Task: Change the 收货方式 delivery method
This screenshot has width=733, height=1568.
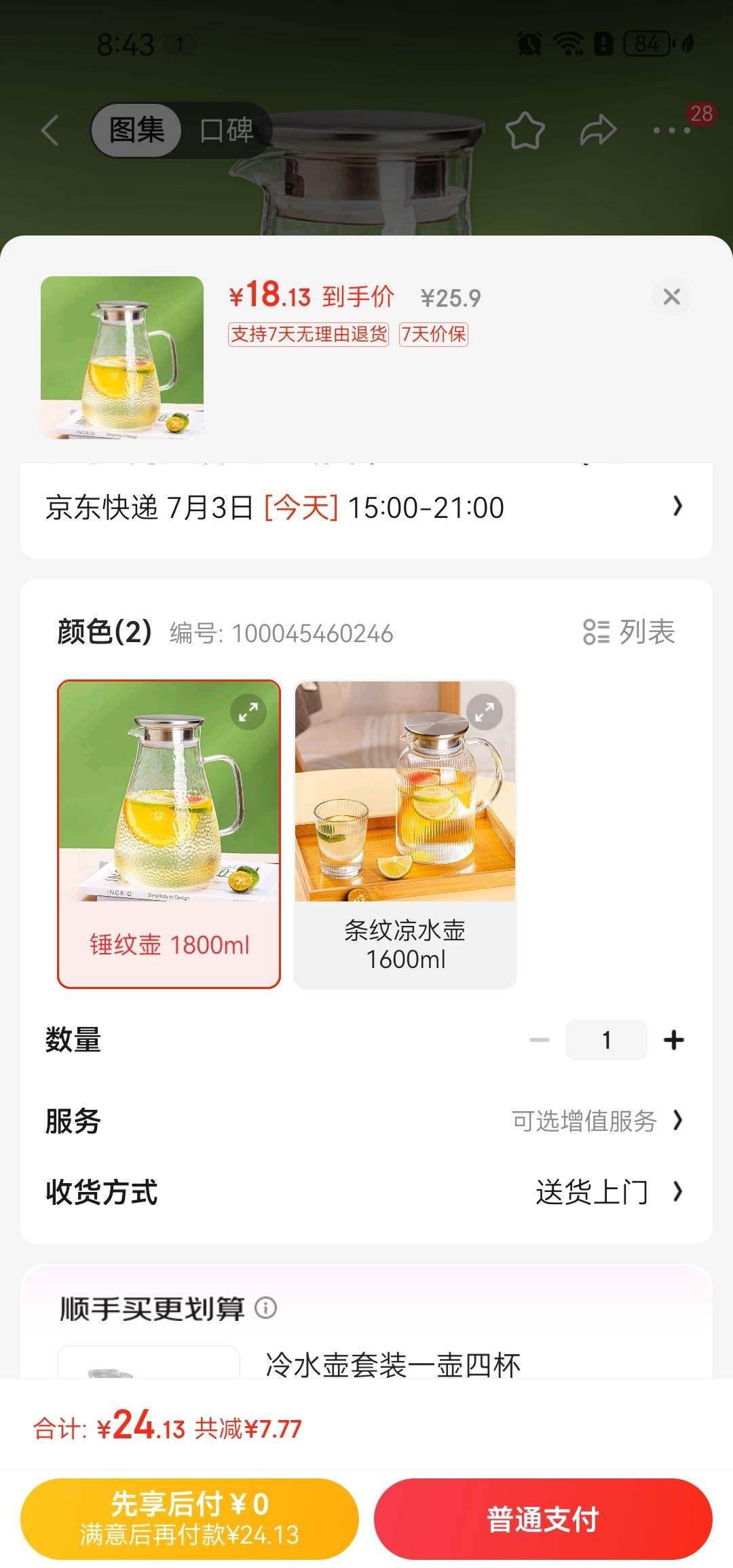Action: click(607, 1192)
